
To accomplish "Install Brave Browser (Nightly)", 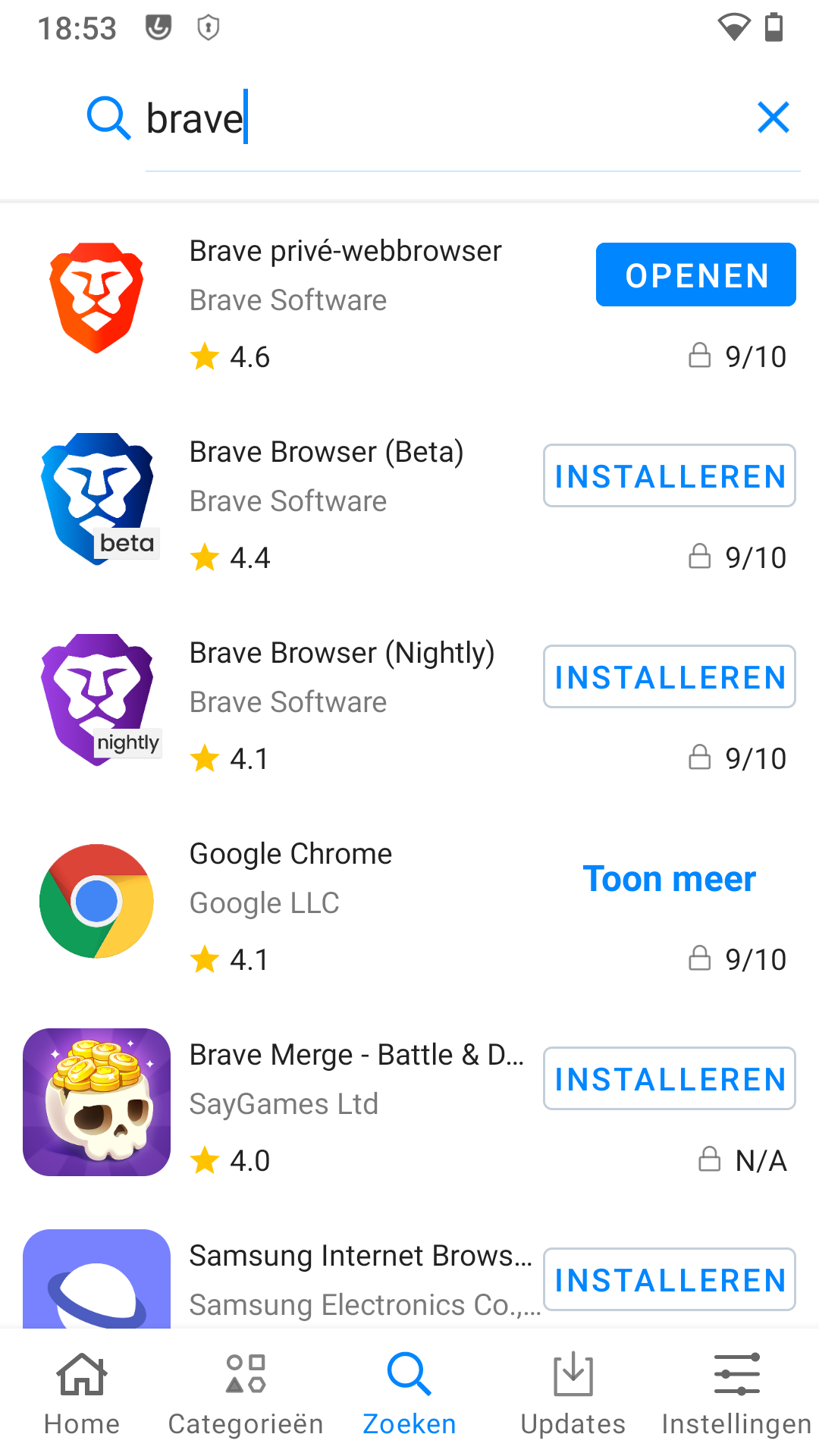I will coord(669,676).
